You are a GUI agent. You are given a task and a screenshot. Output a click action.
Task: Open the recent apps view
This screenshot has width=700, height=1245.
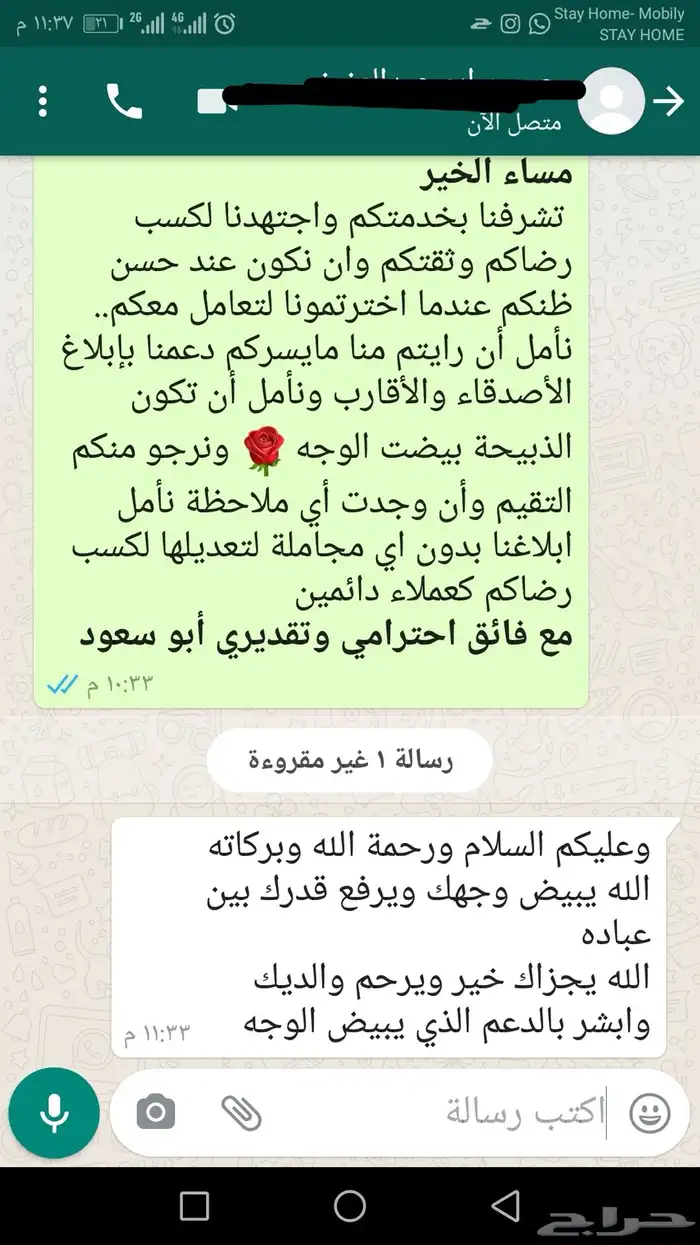click(194, 1205)
